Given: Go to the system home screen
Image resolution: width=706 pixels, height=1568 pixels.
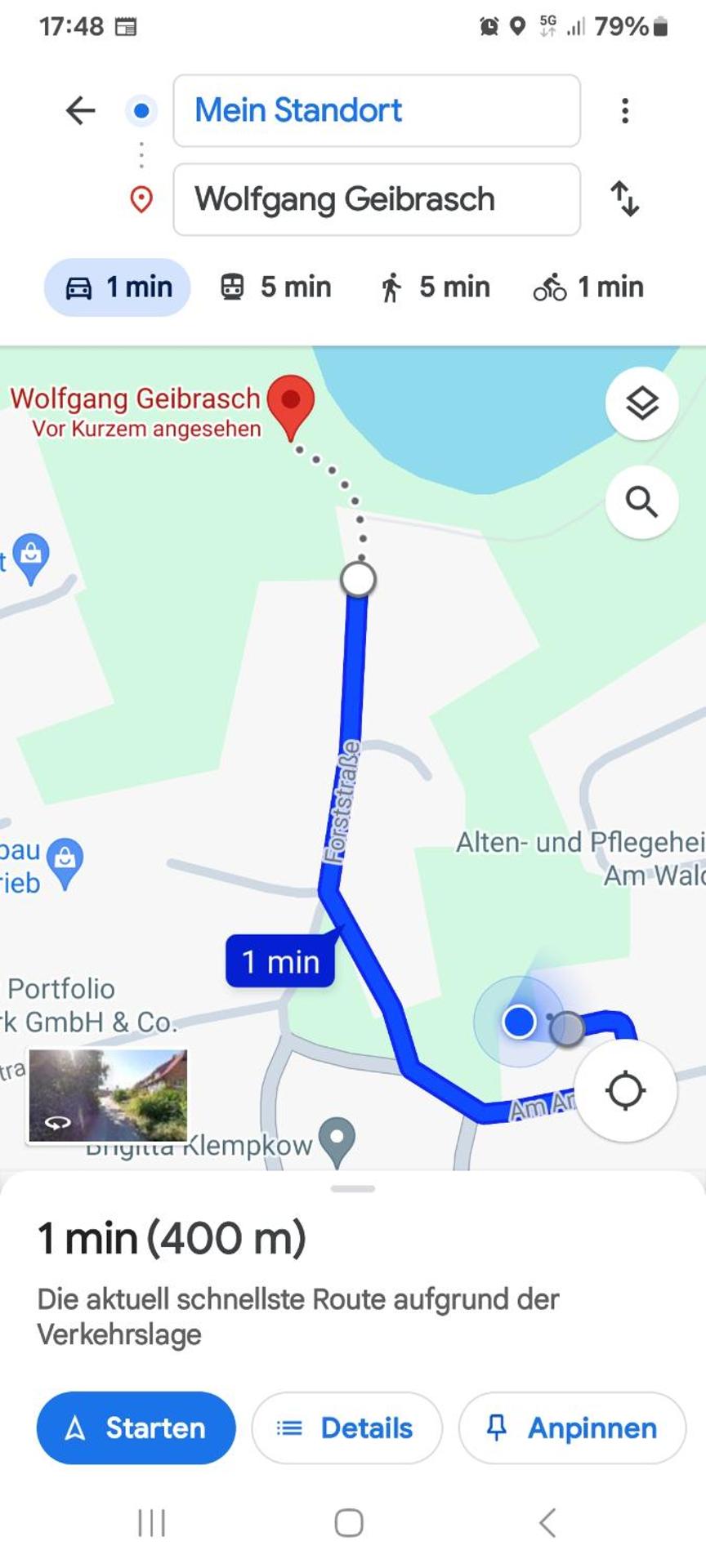Looking at the screenshot, I should coord(349,1522).
